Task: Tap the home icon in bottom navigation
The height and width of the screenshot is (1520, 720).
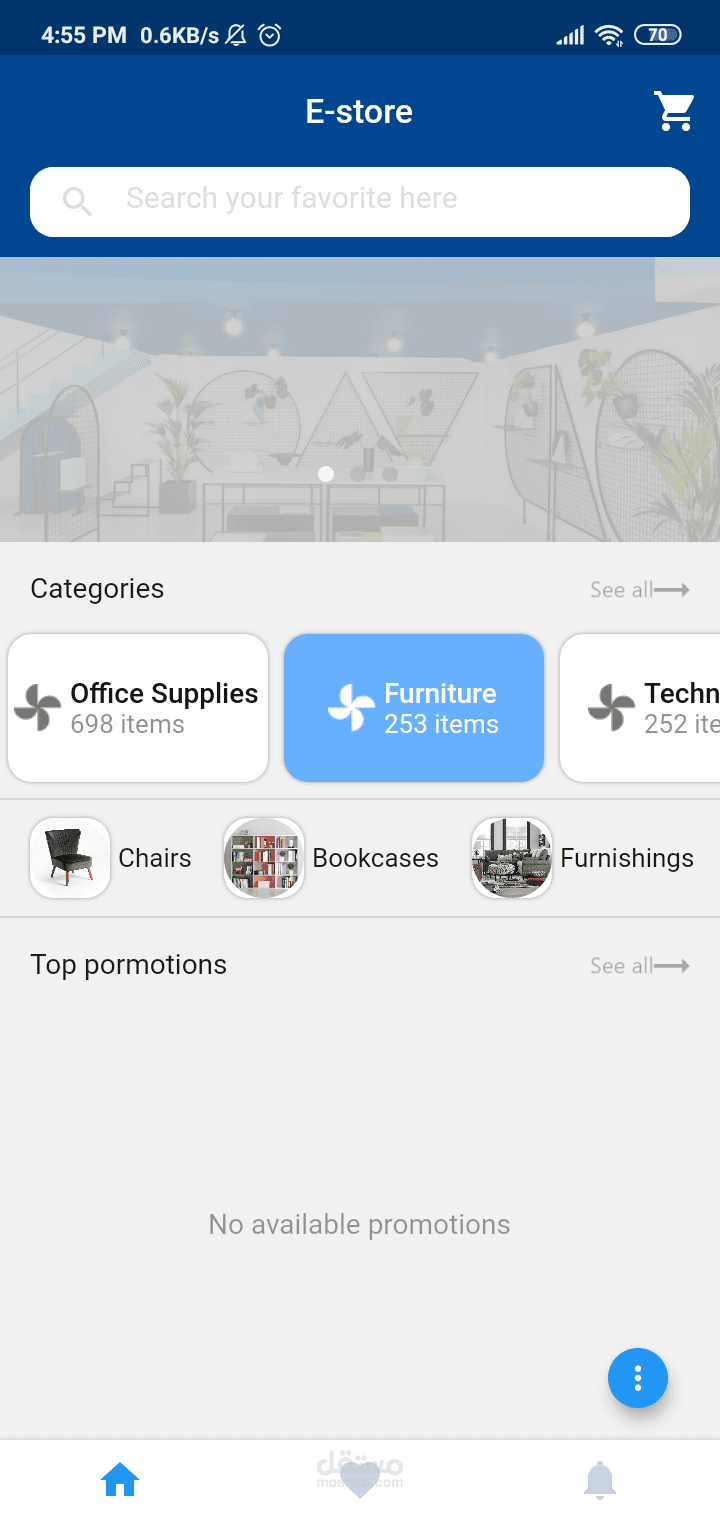Action: click(x=119, y=1480)
